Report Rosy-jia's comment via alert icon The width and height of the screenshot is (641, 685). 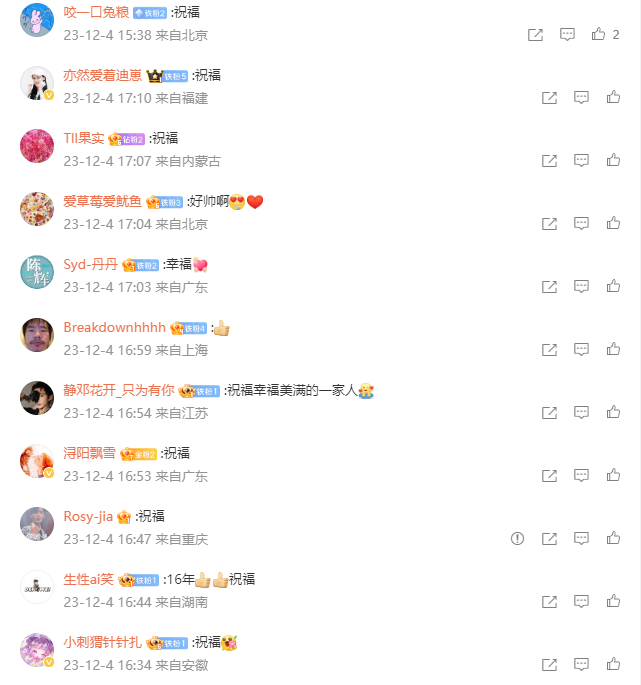(517, 538)
